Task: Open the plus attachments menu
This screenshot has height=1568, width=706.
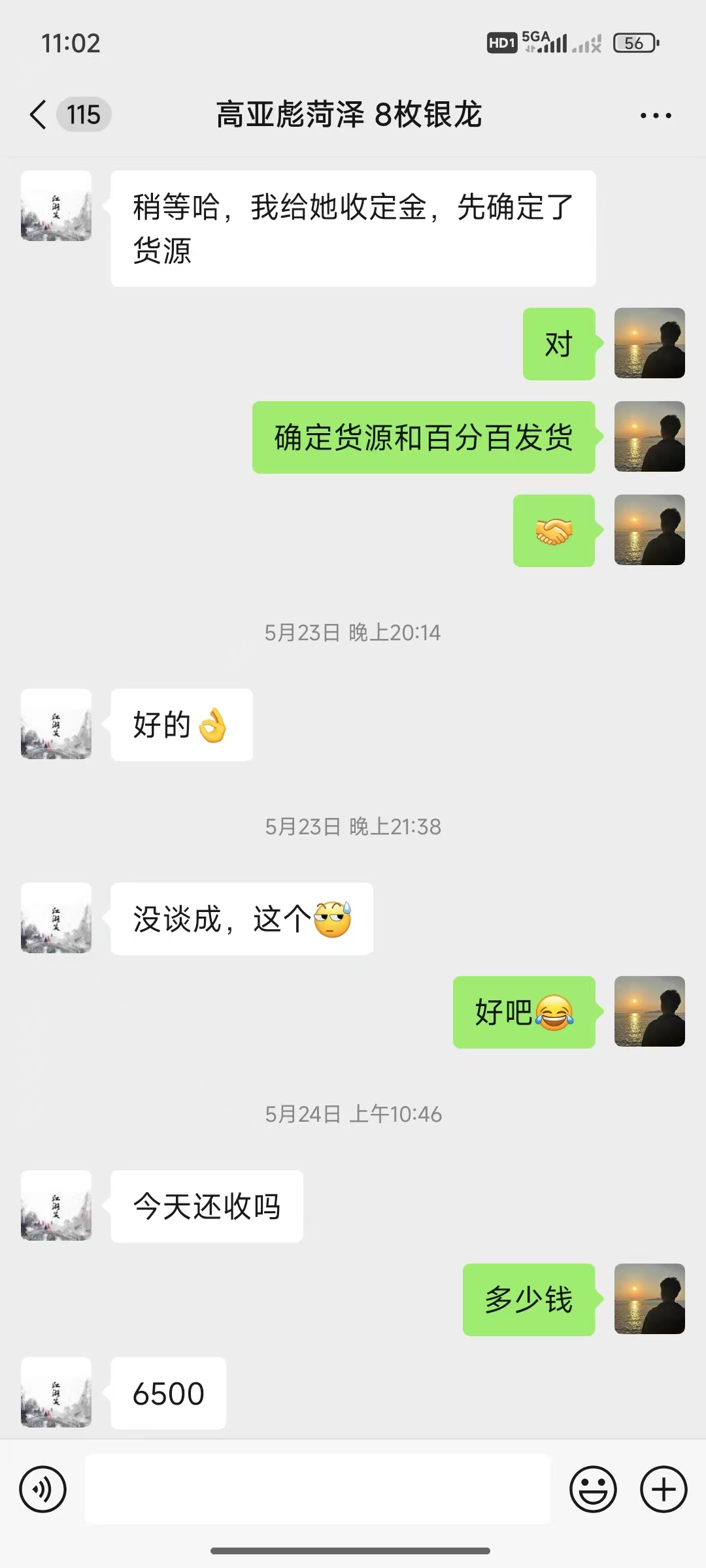Action: pyautogui.click(x=663, y=1490)
